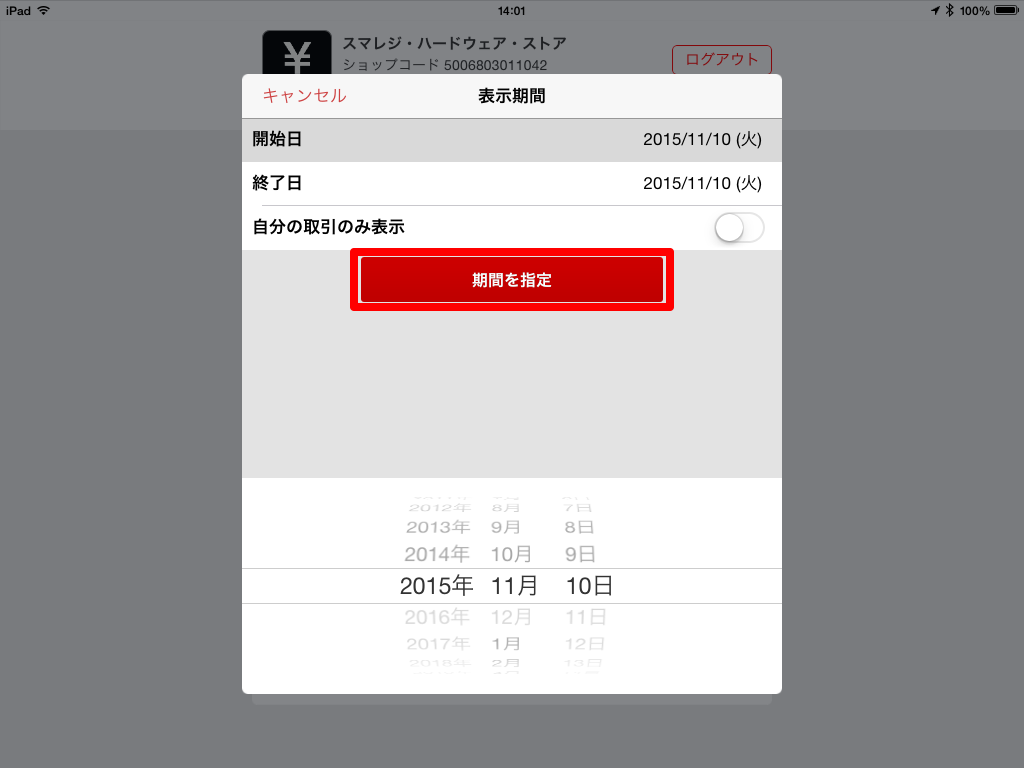Tap キャンセル to close the dialog
The width and height of the screenshot is (1024, 768).
[x=304, y=96]
